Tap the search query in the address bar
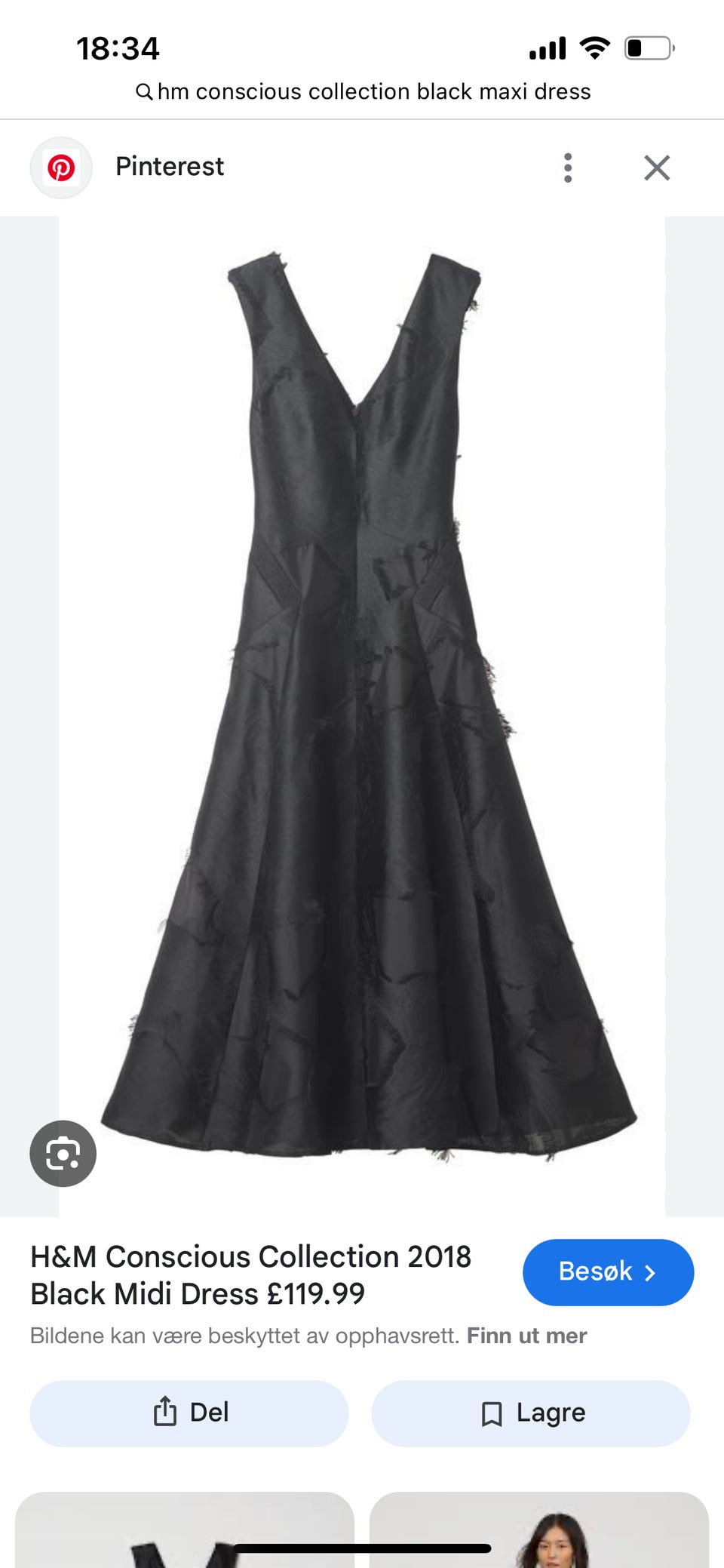The image size is (724, 1568). (364, 91)
